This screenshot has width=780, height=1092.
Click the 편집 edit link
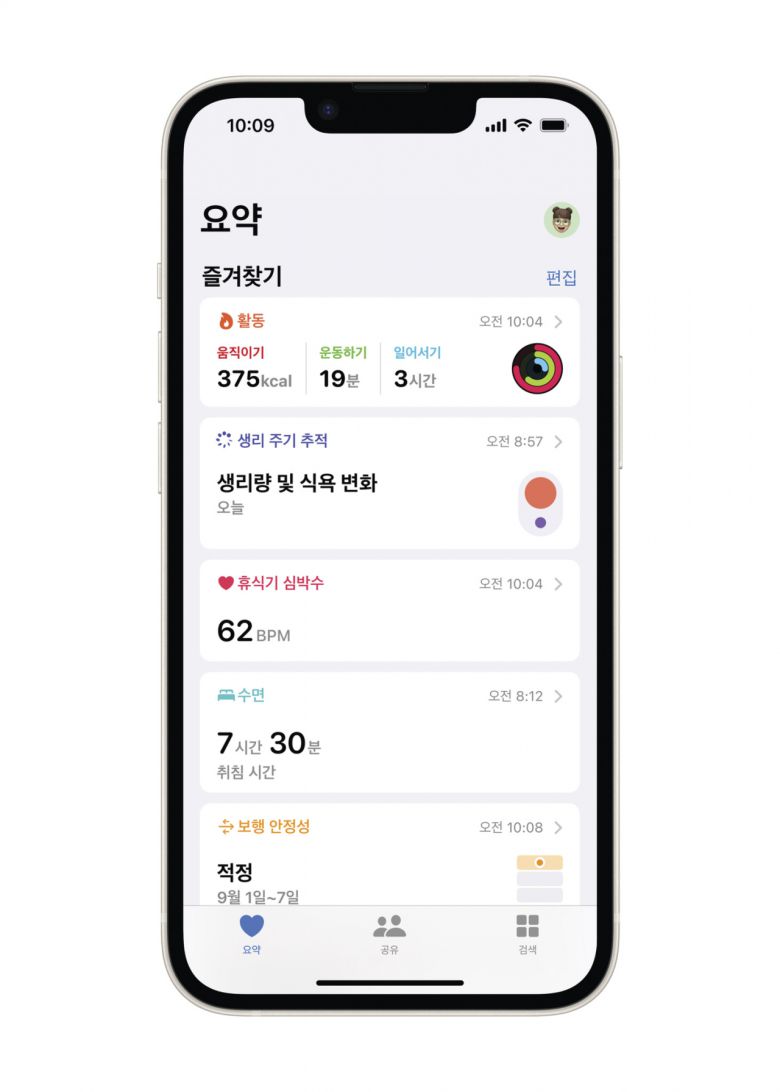click(558, 276)
